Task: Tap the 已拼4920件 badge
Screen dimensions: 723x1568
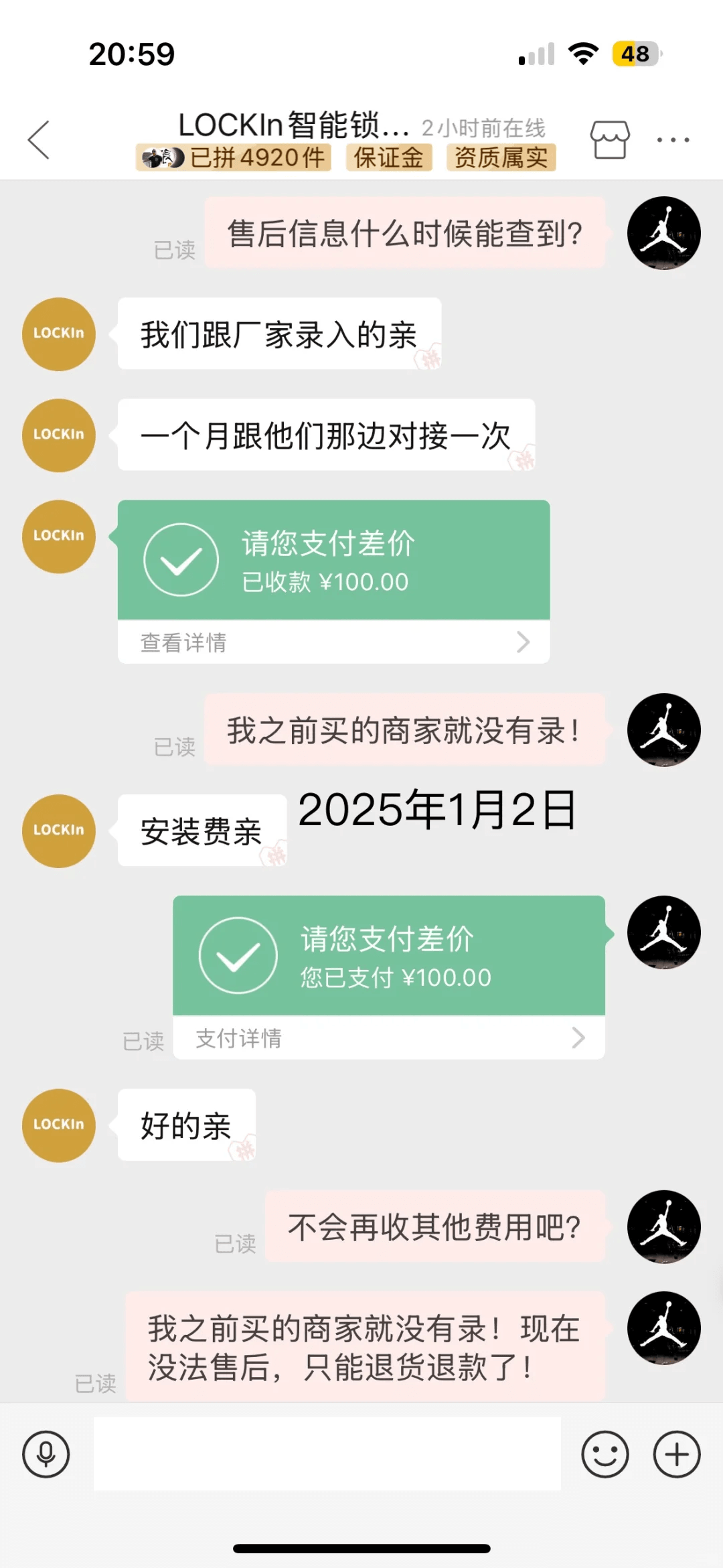Action: pyautogui.click(x=233, y=158)
